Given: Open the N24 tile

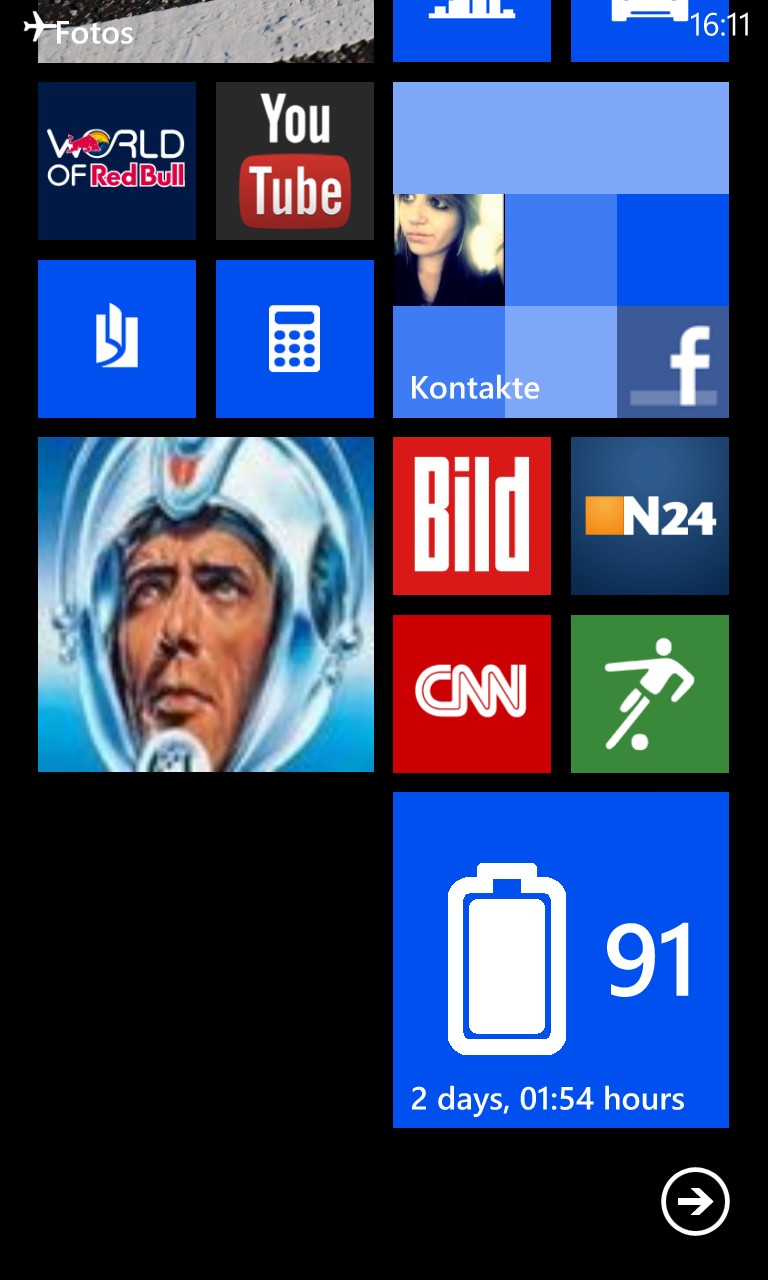Looking at the screenshot, I should point(650,516).
